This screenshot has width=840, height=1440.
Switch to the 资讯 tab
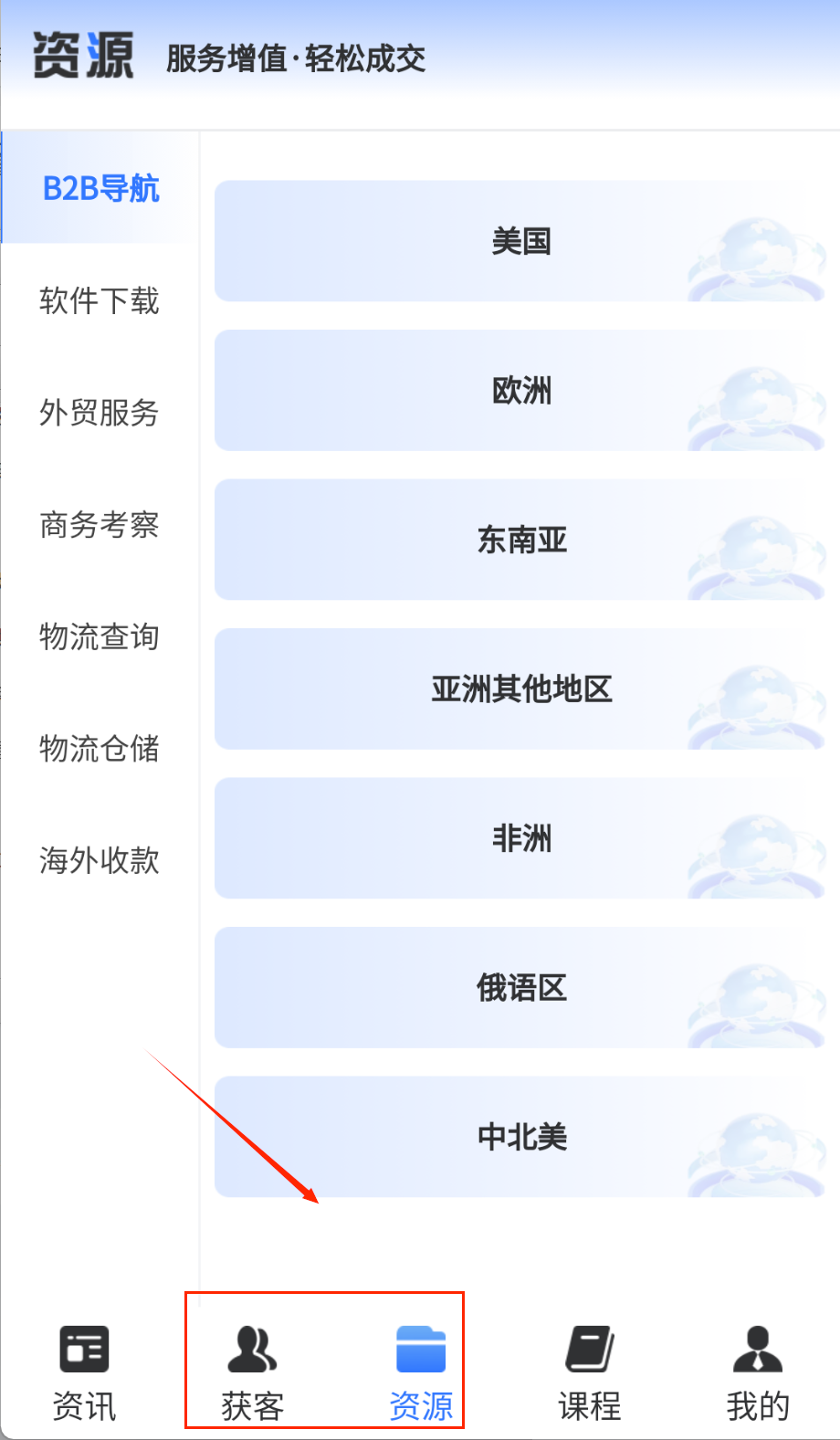pos(84,1372)
